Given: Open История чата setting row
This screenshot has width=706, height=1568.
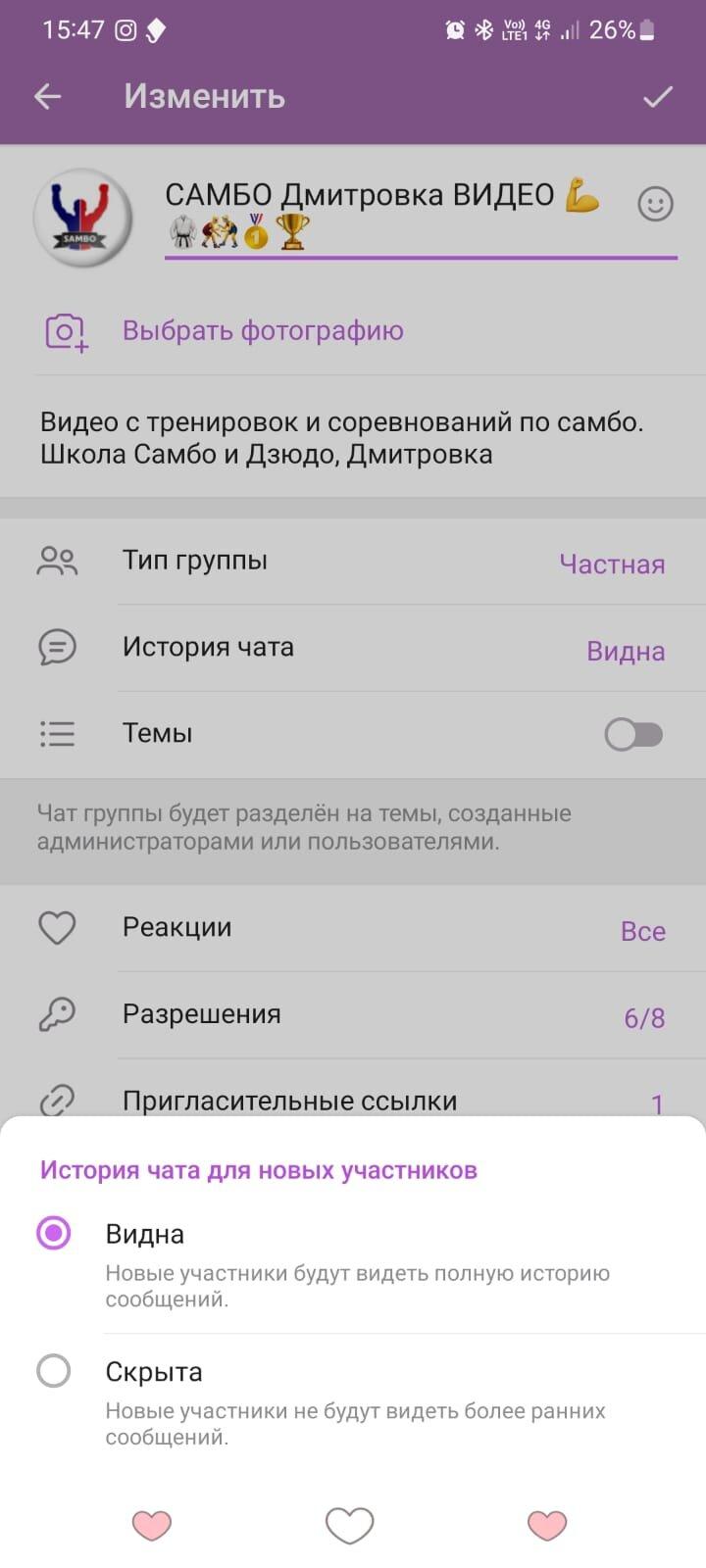Looking at the screenshot, I should [353, 648].
